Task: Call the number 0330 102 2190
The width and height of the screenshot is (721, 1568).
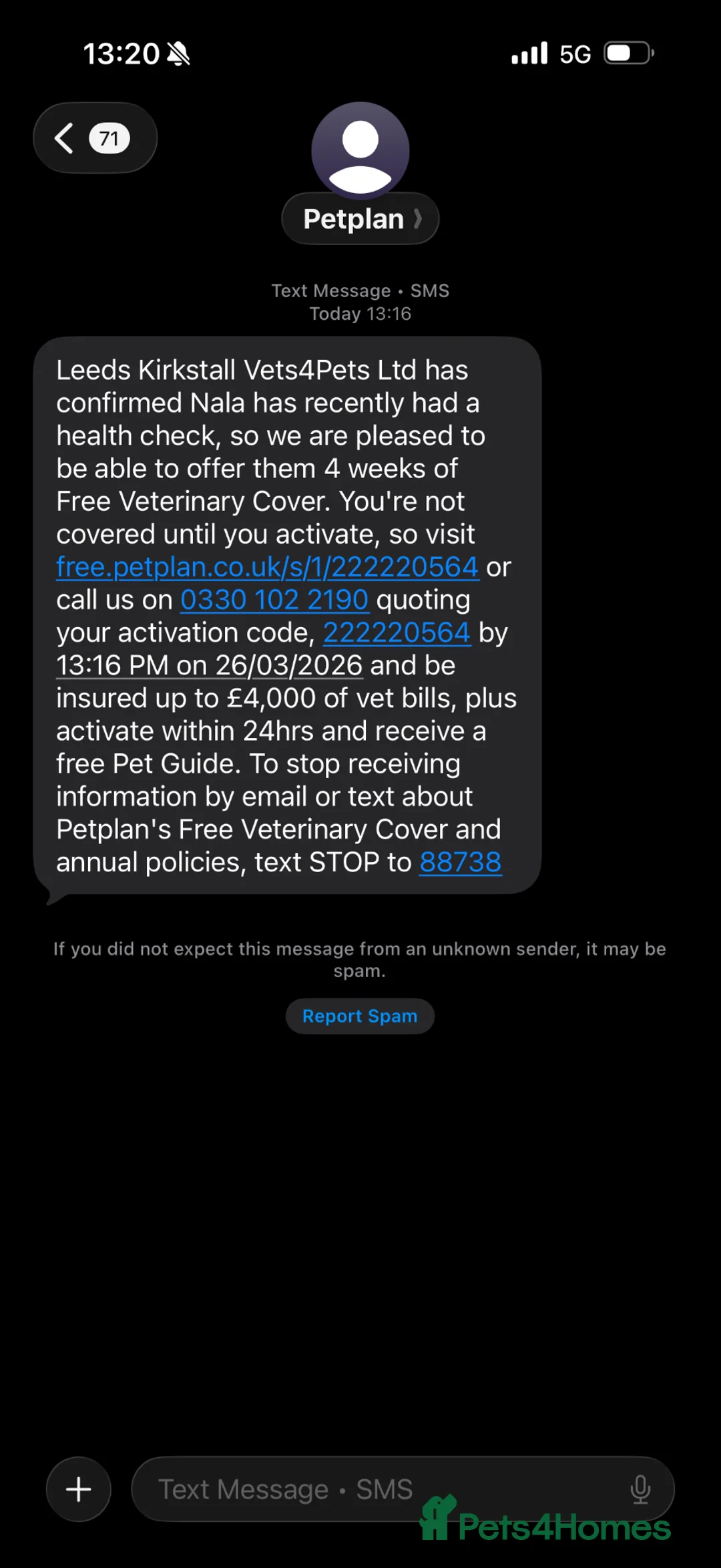Action: click(274, 600)
